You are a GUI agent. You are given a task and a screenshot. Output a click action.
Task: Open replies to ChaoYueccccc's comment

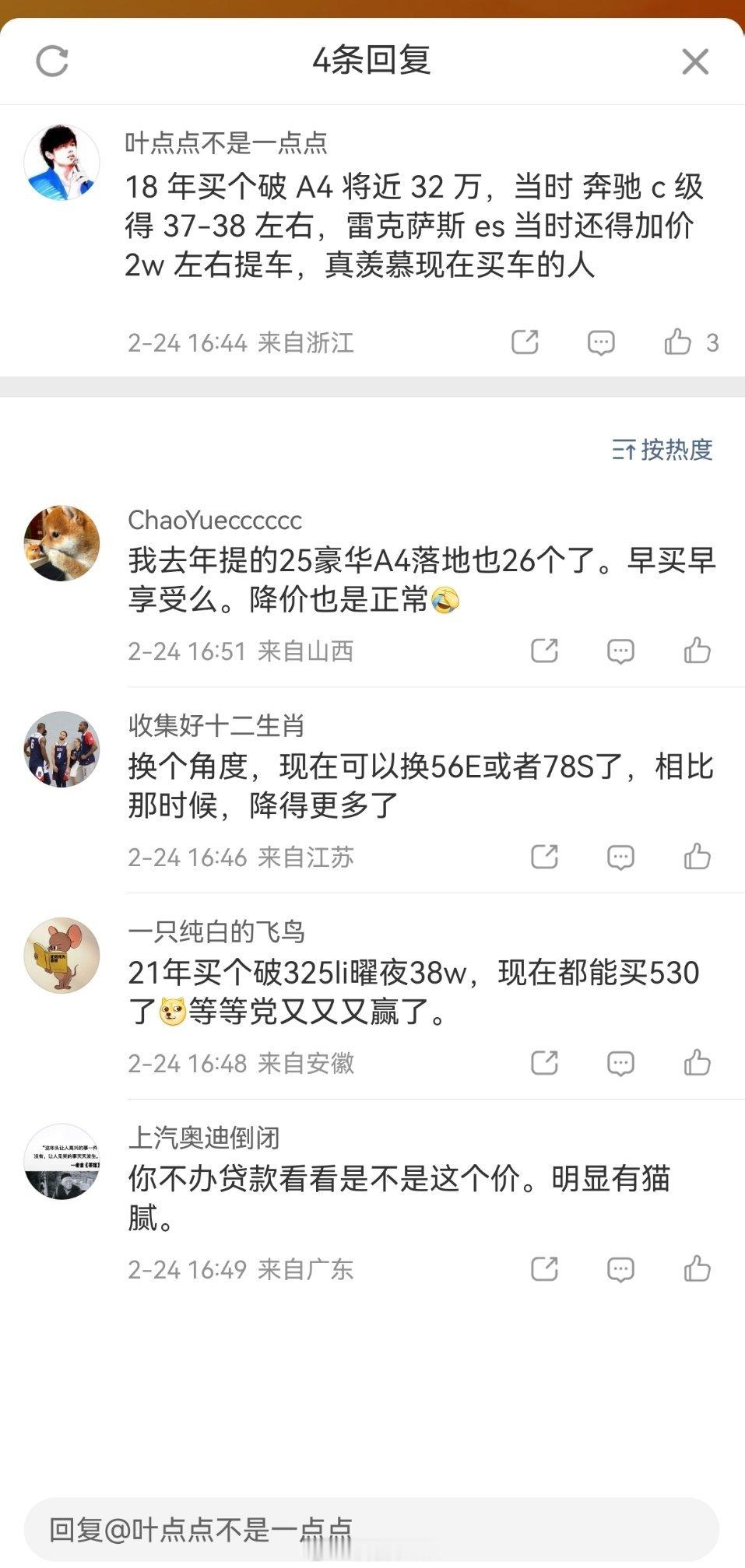pyautogui.click(x=620, y=651)
